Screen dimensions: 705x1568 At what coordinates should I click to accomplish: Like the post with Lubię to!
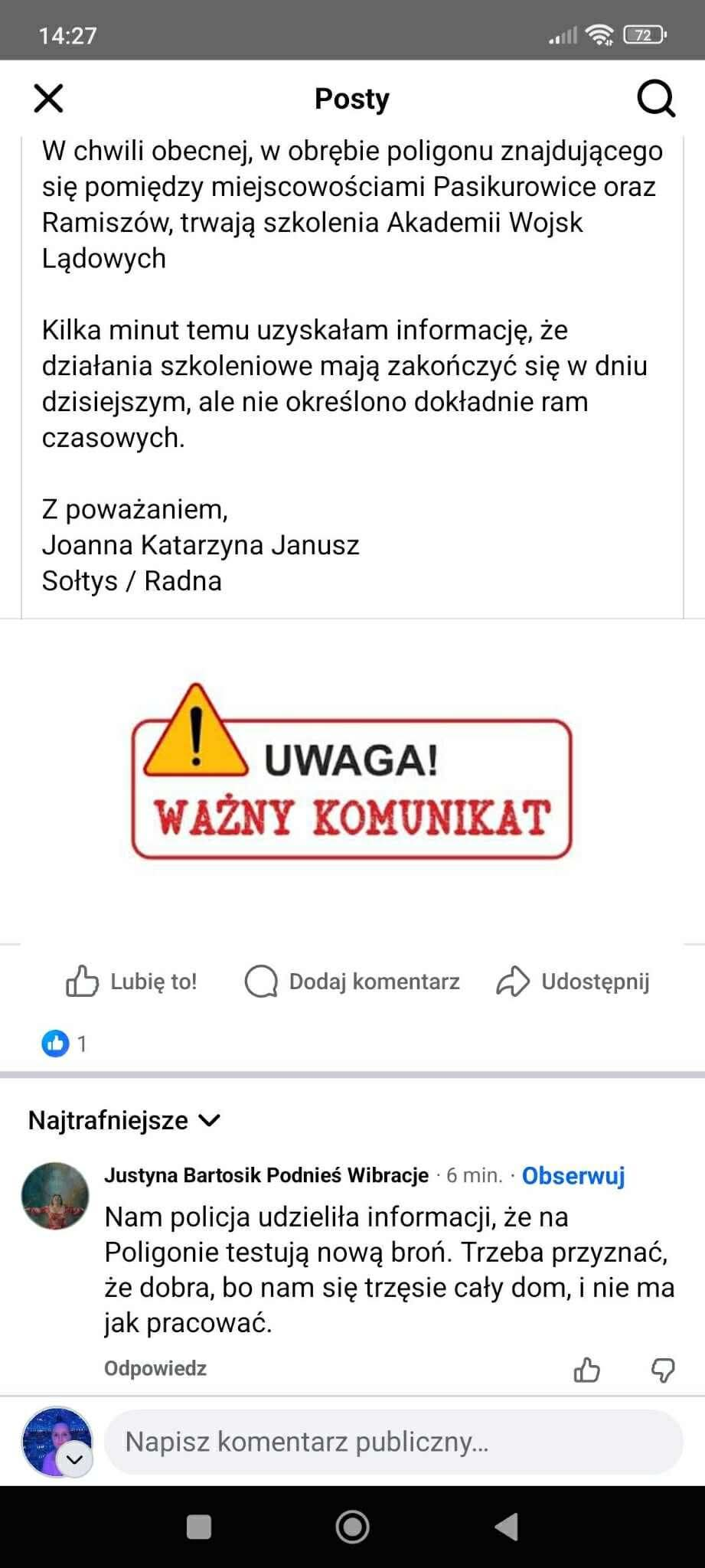coord(132,982)
